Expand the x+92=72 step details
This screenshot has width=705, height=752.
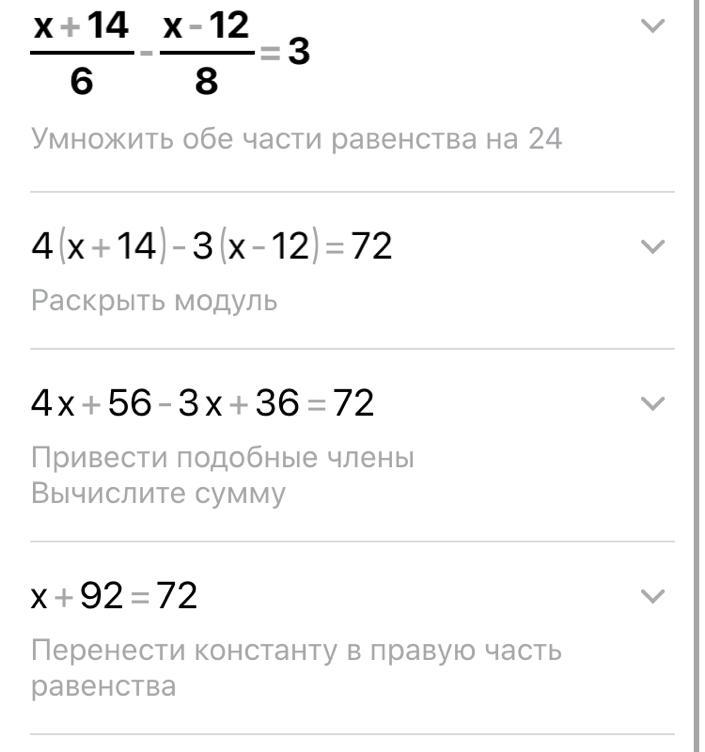(x=653, y=596)
